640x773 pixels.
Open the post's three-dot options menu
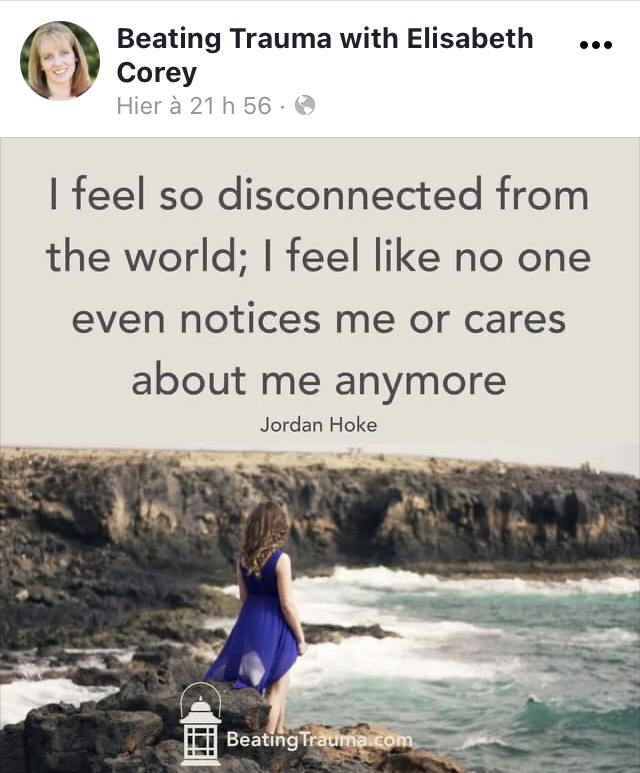(x=595, y=46)
